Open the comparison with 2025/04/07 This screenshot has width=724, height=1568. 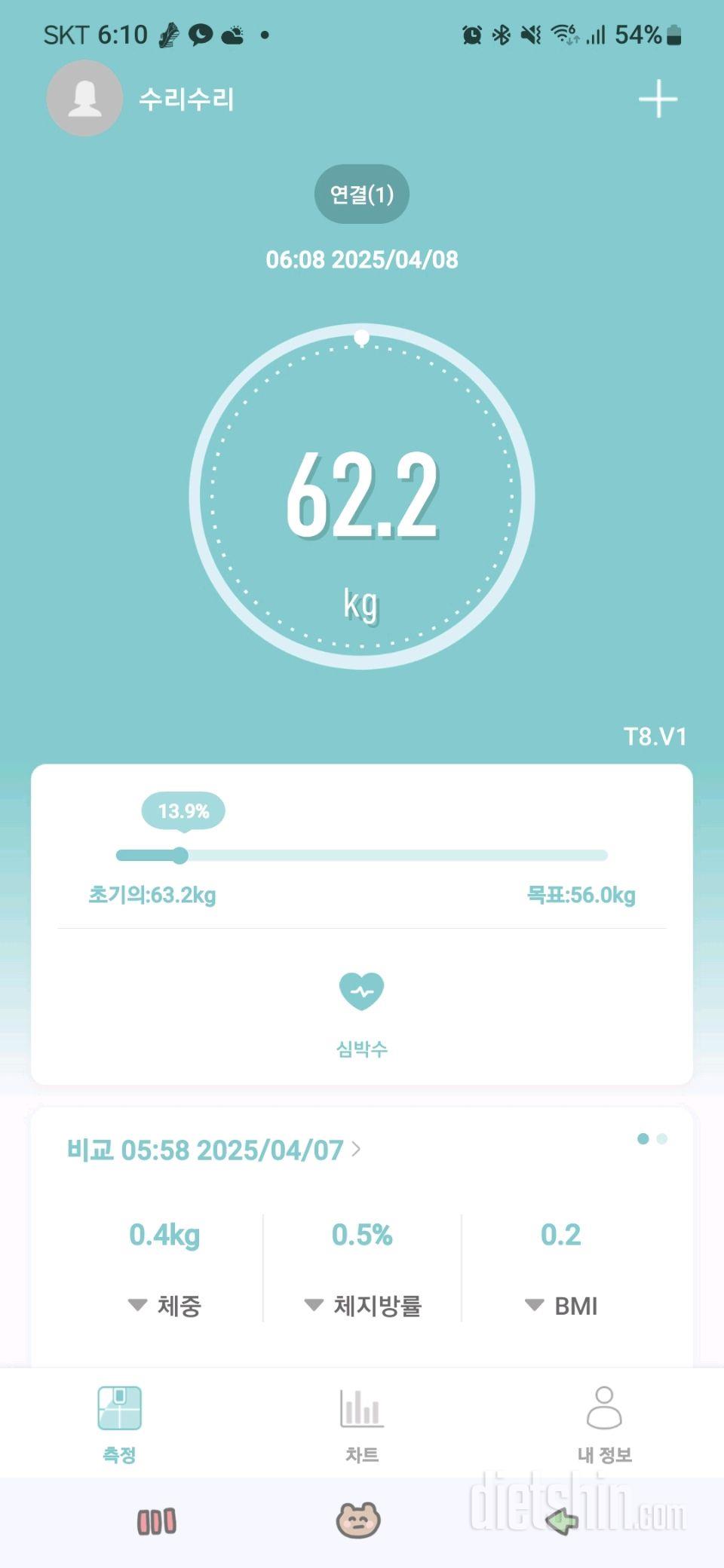tap(214, 1150)
